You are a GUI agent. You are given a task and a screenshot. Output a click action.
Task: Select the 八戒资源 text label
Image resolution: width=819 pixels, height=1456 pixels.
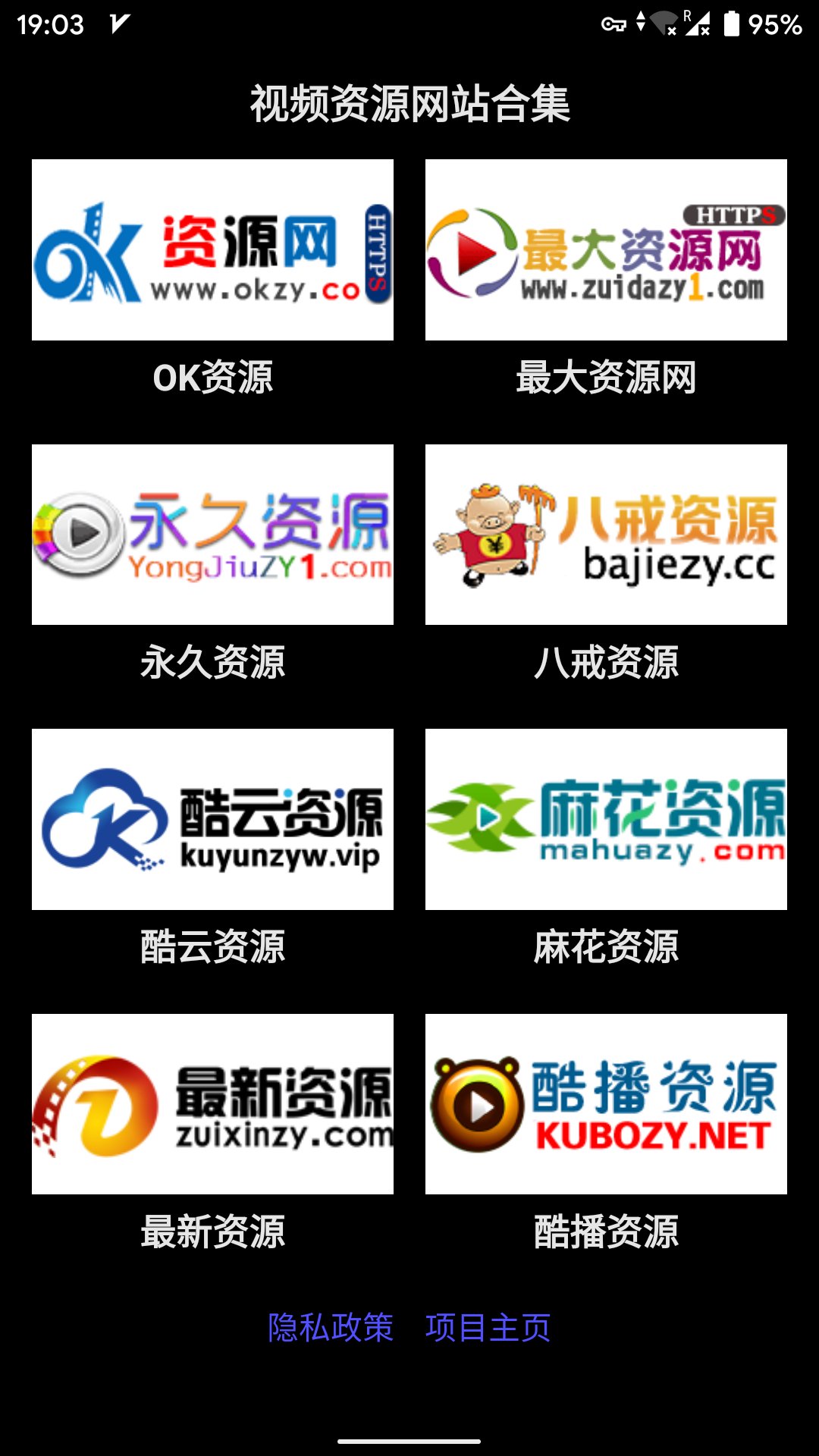point(606,661)
